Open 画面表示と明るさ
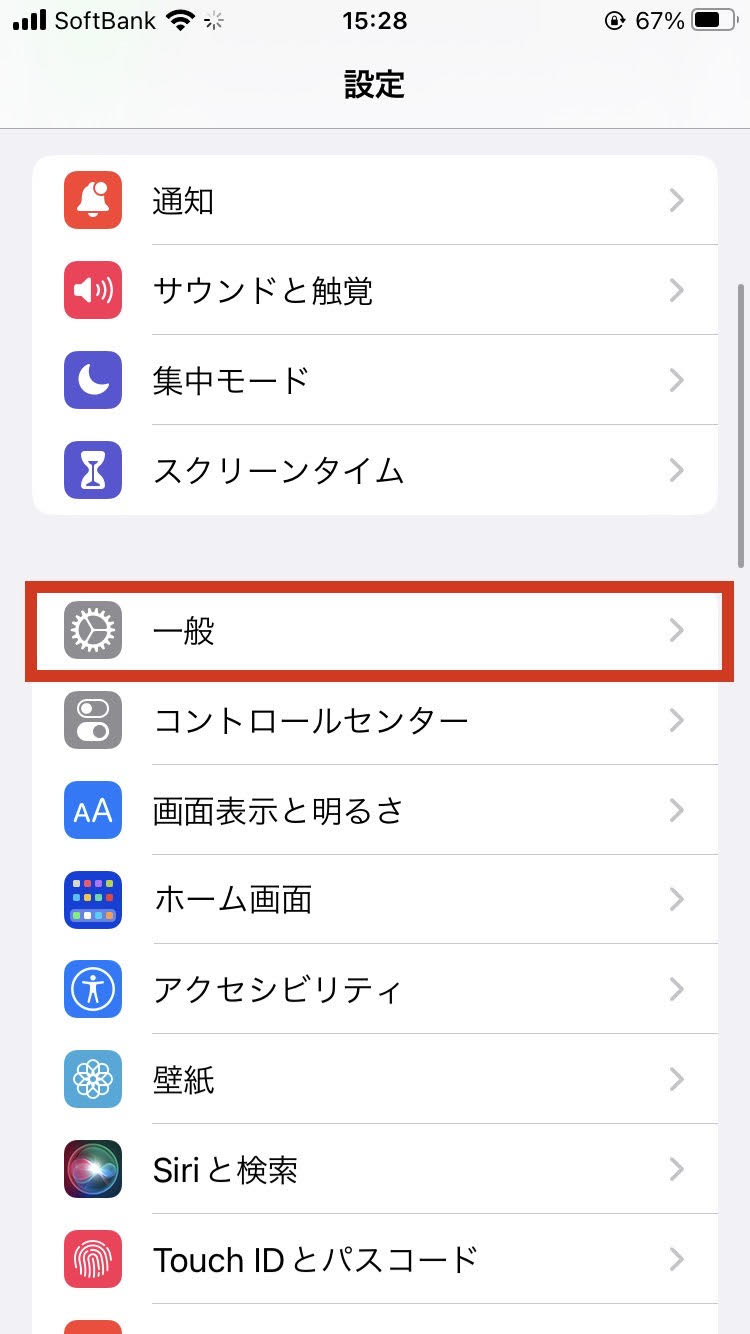 375,810
